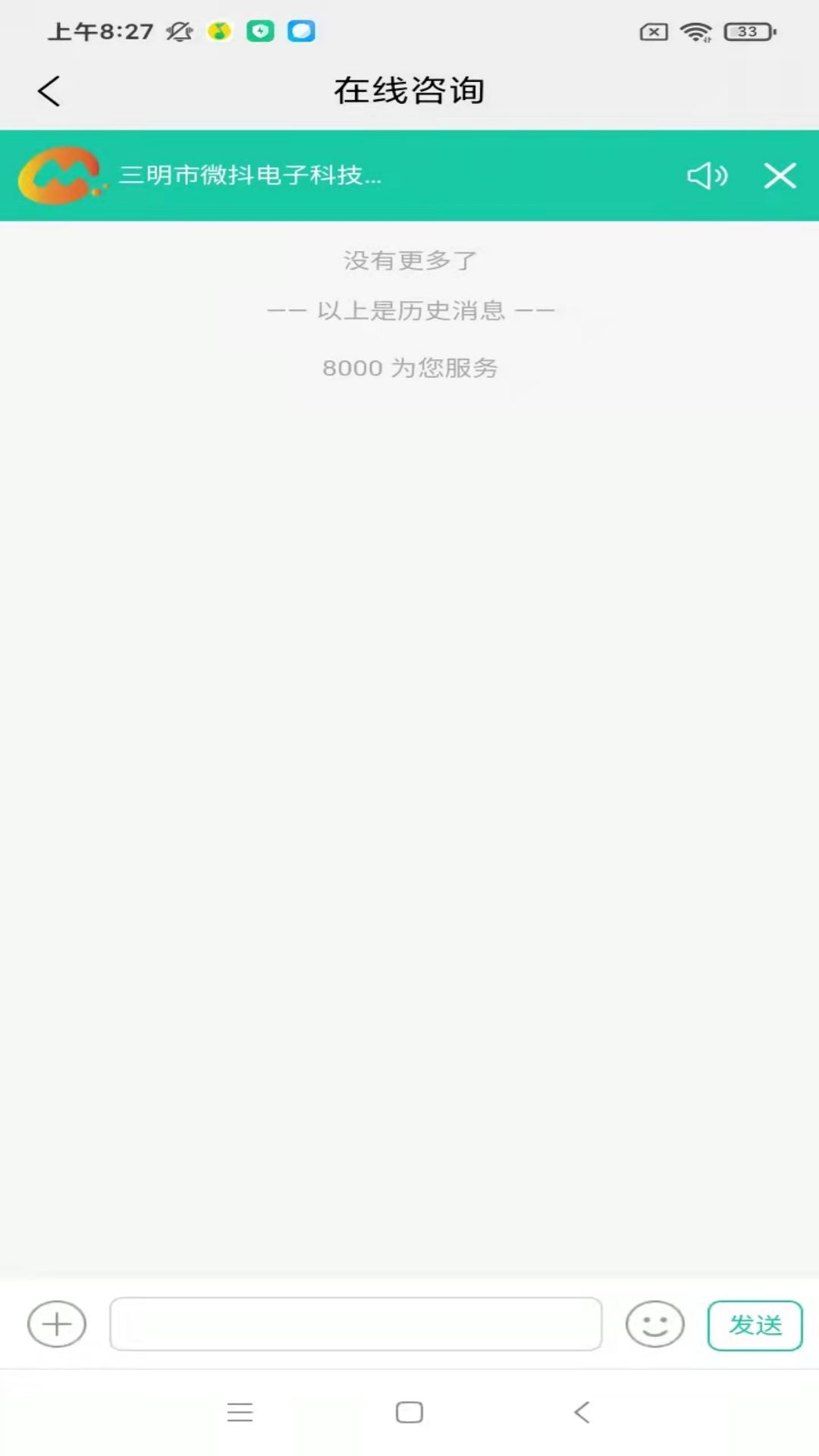Focus the message text field

356,1324
